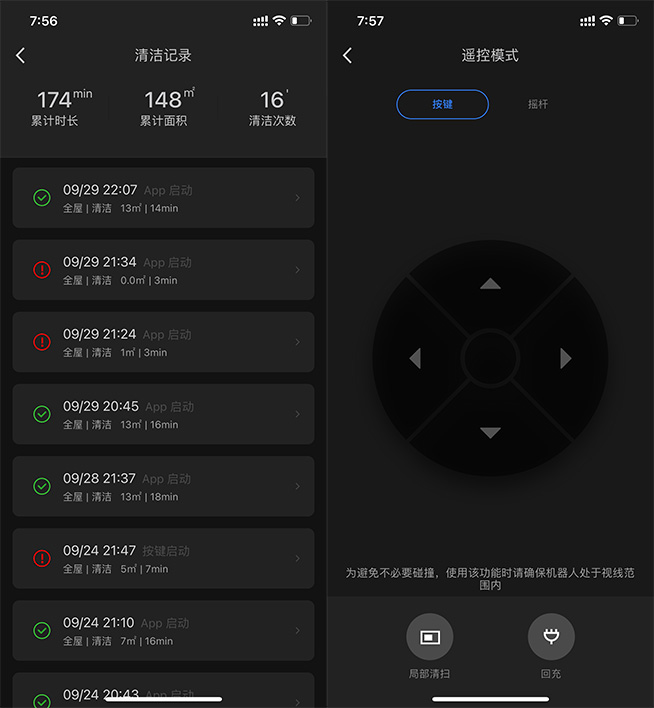Open the 09/24 21:10 cleaning record

pyautogui.click(x=163, y=630)
